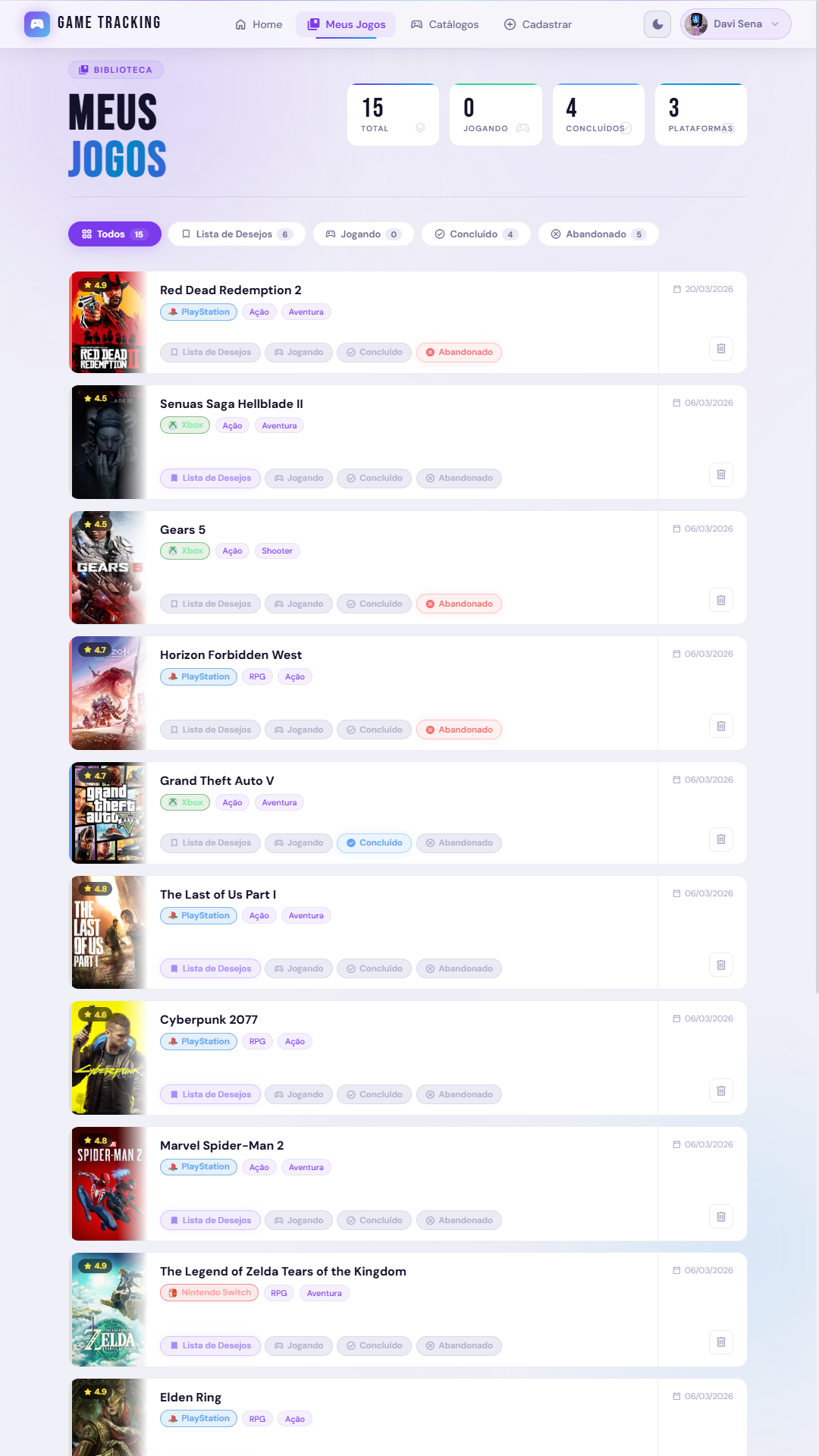Select the Todos filter tab

pos(115,234)
